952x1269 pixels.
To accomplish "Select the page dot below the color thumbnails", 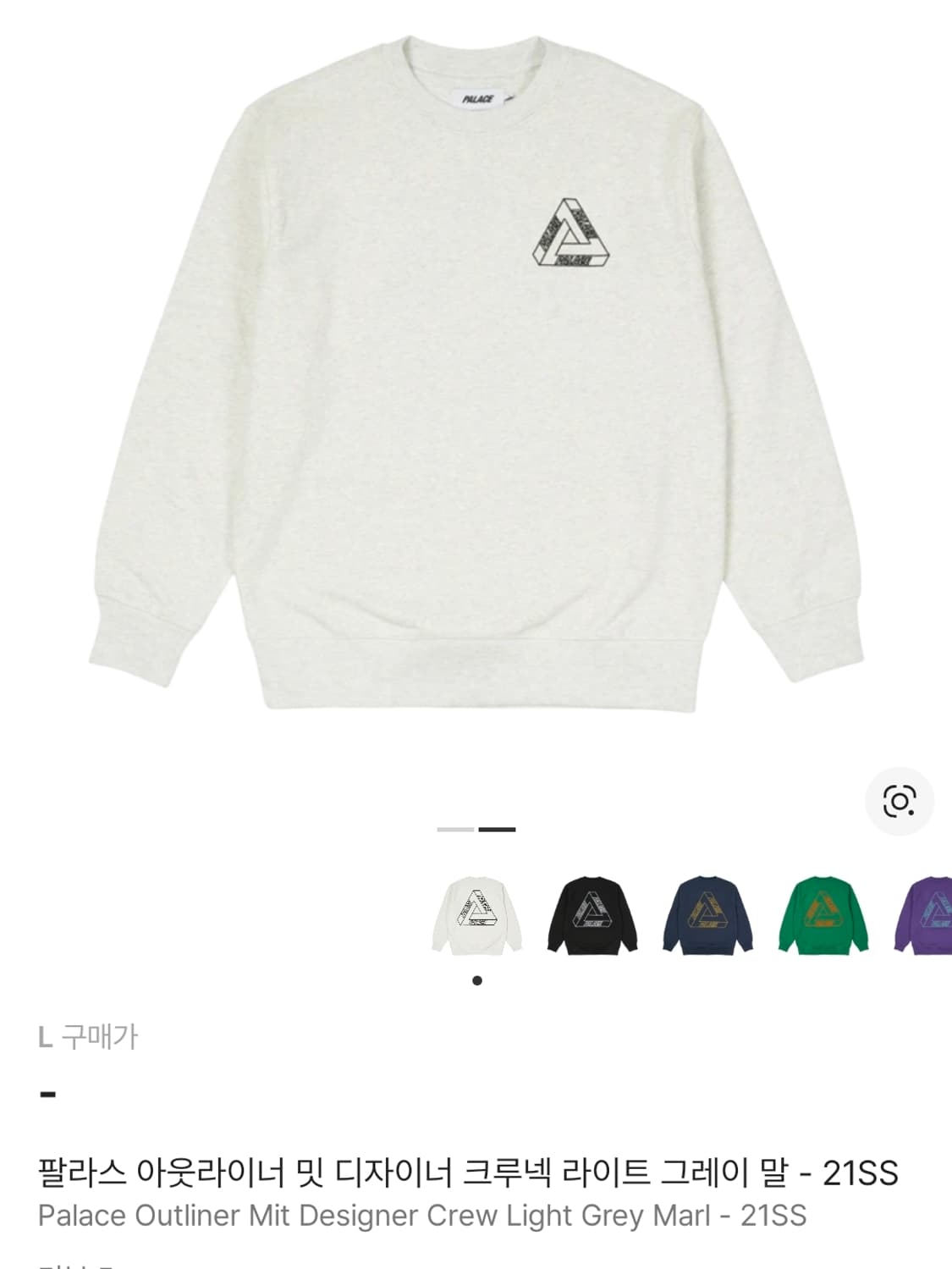I will point(476,980).
